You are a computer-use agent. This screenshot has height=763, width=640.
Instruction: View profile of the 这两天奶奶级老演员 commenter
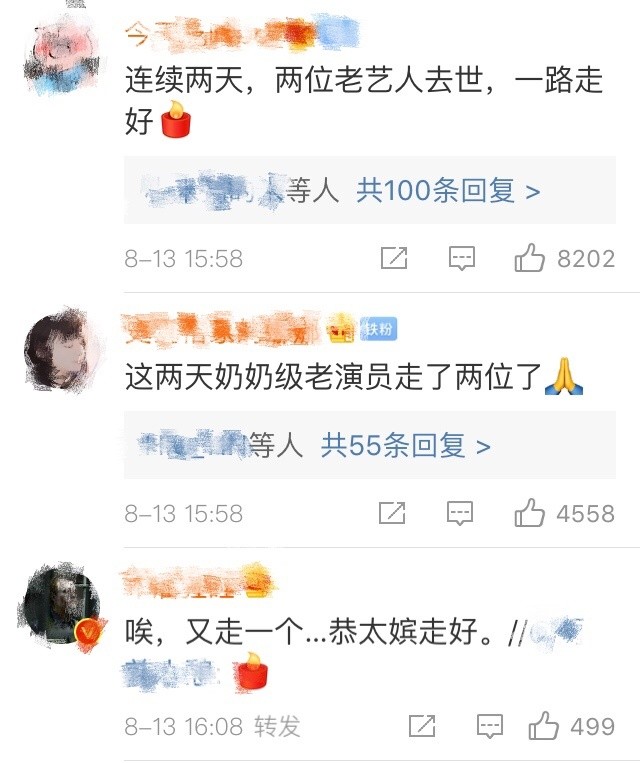(x=61, y=347)
